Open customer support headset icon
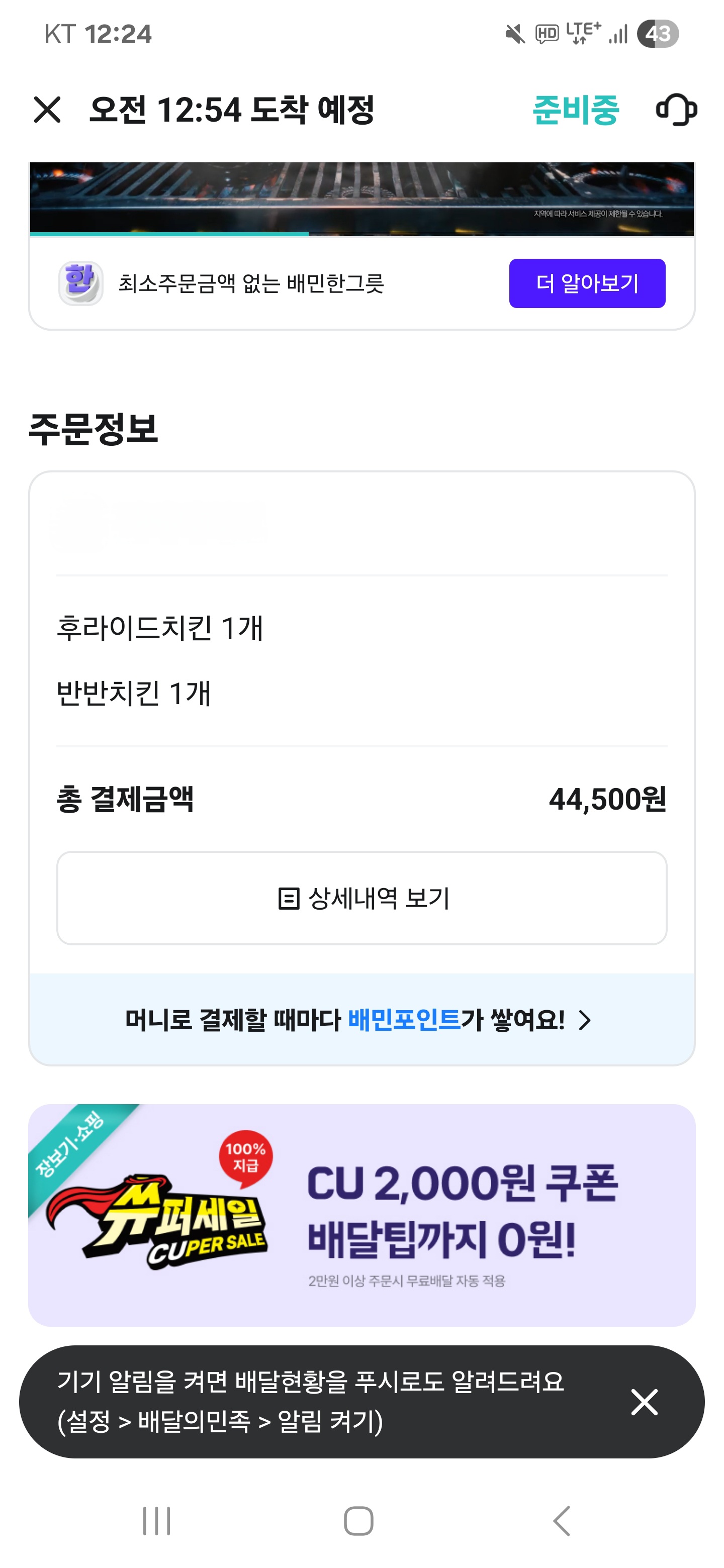The width and height of the screenshot is (724, 1568). coord(676,110)
